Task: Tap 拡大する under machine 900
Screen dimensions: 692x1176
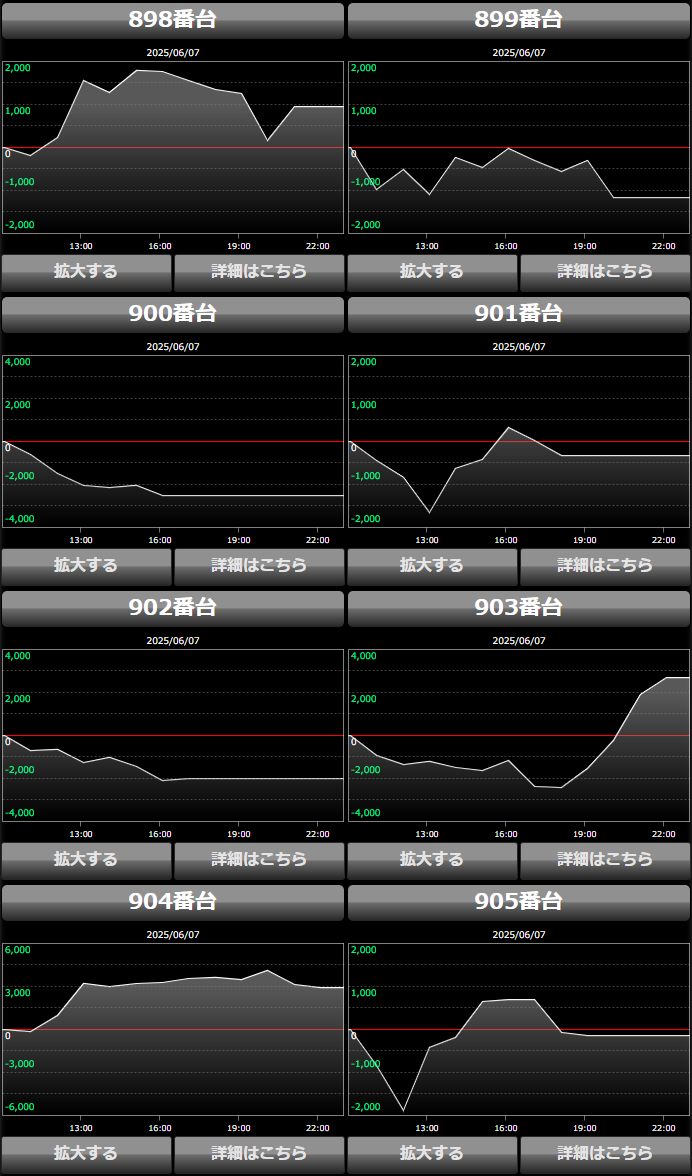Action: click(86, 566)
